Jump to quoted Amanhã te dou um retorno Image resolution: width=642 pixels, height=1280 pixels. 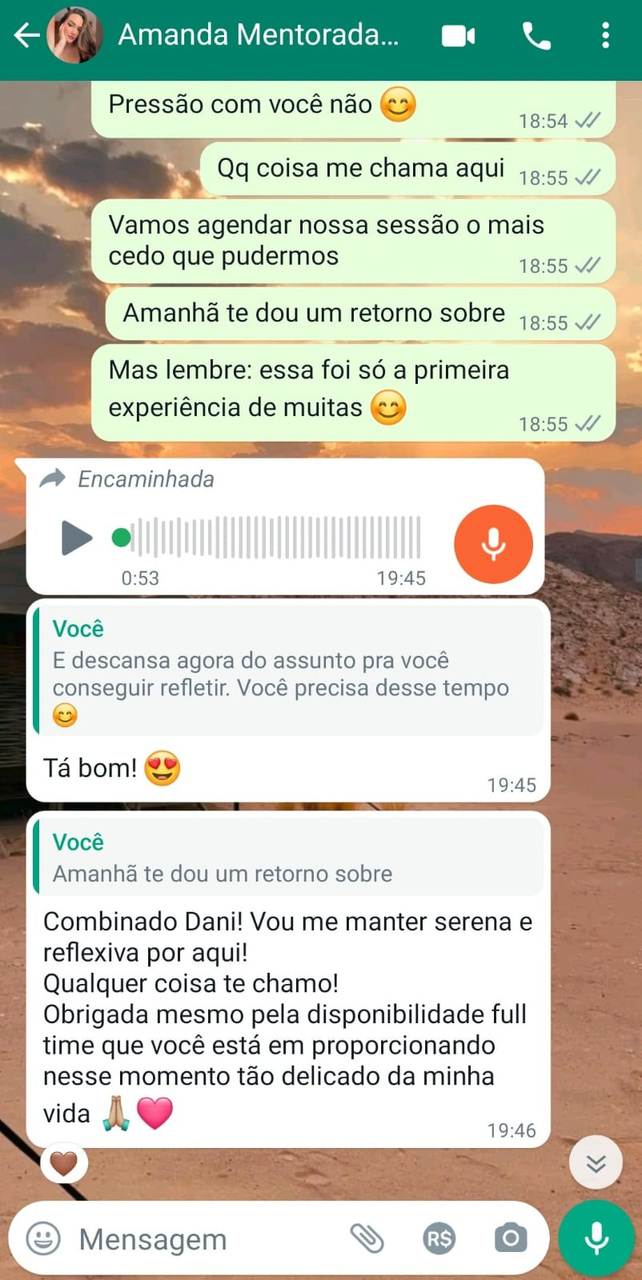(x=290, y=859)
